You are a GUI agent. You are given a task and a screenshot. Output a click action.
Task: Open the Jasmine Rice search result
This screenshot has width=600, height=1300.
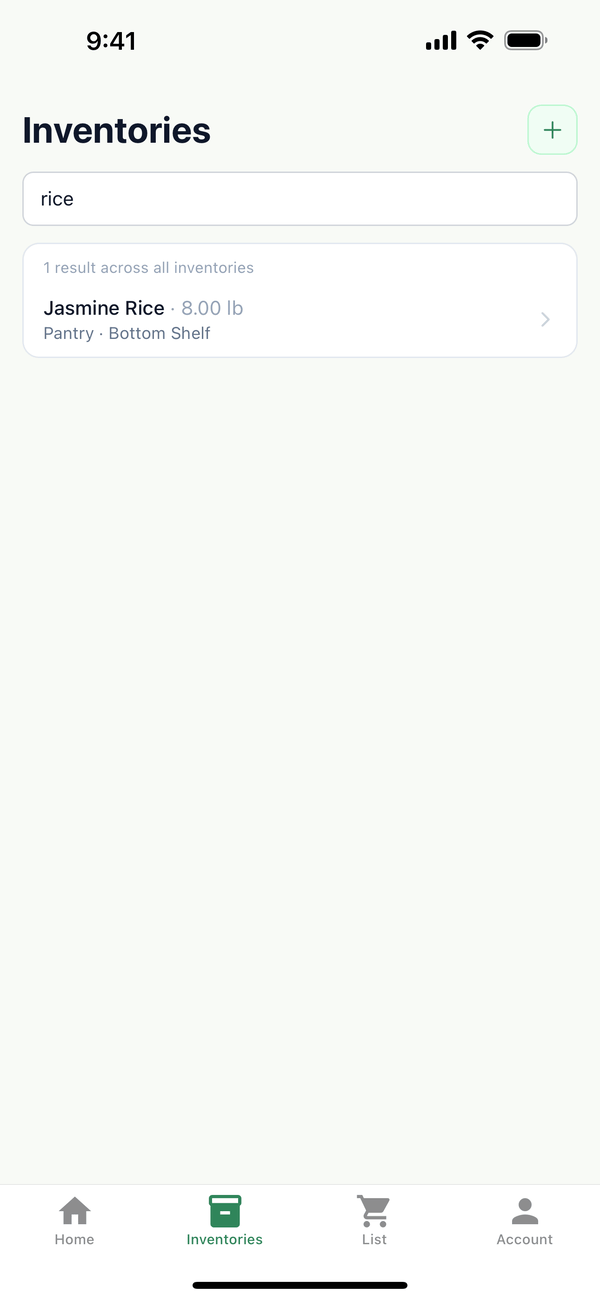[300, 320]
